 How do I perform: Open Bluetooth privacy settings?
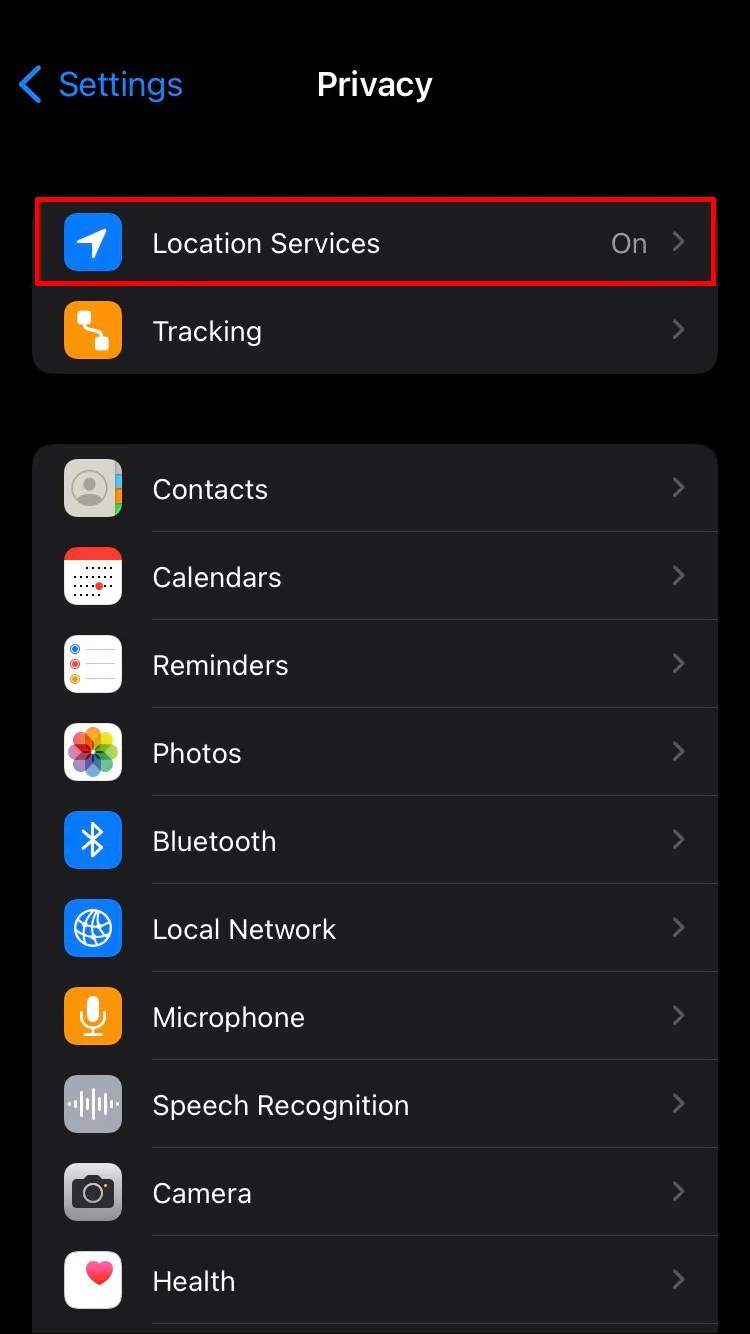pyautogui.click(x=375, y=841)
